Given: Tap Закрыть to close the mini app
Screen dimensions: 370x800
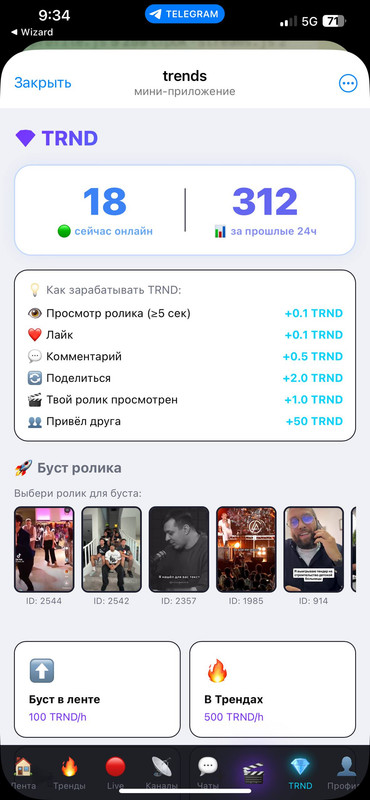Looking at the screenshot, I should pos(43,83).
